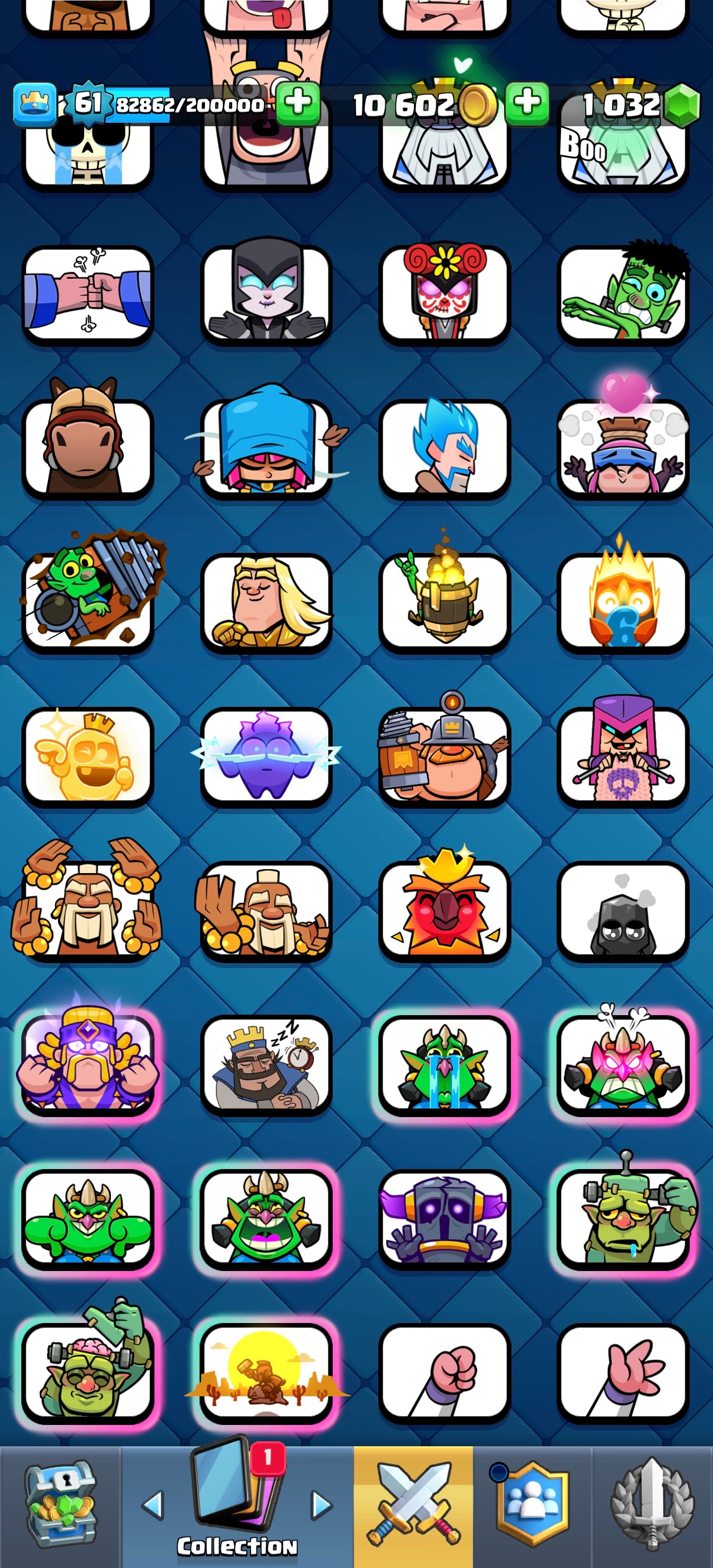Open the events sword wreath tab
Screen dimensions: 713x1568
point(653,1504)
